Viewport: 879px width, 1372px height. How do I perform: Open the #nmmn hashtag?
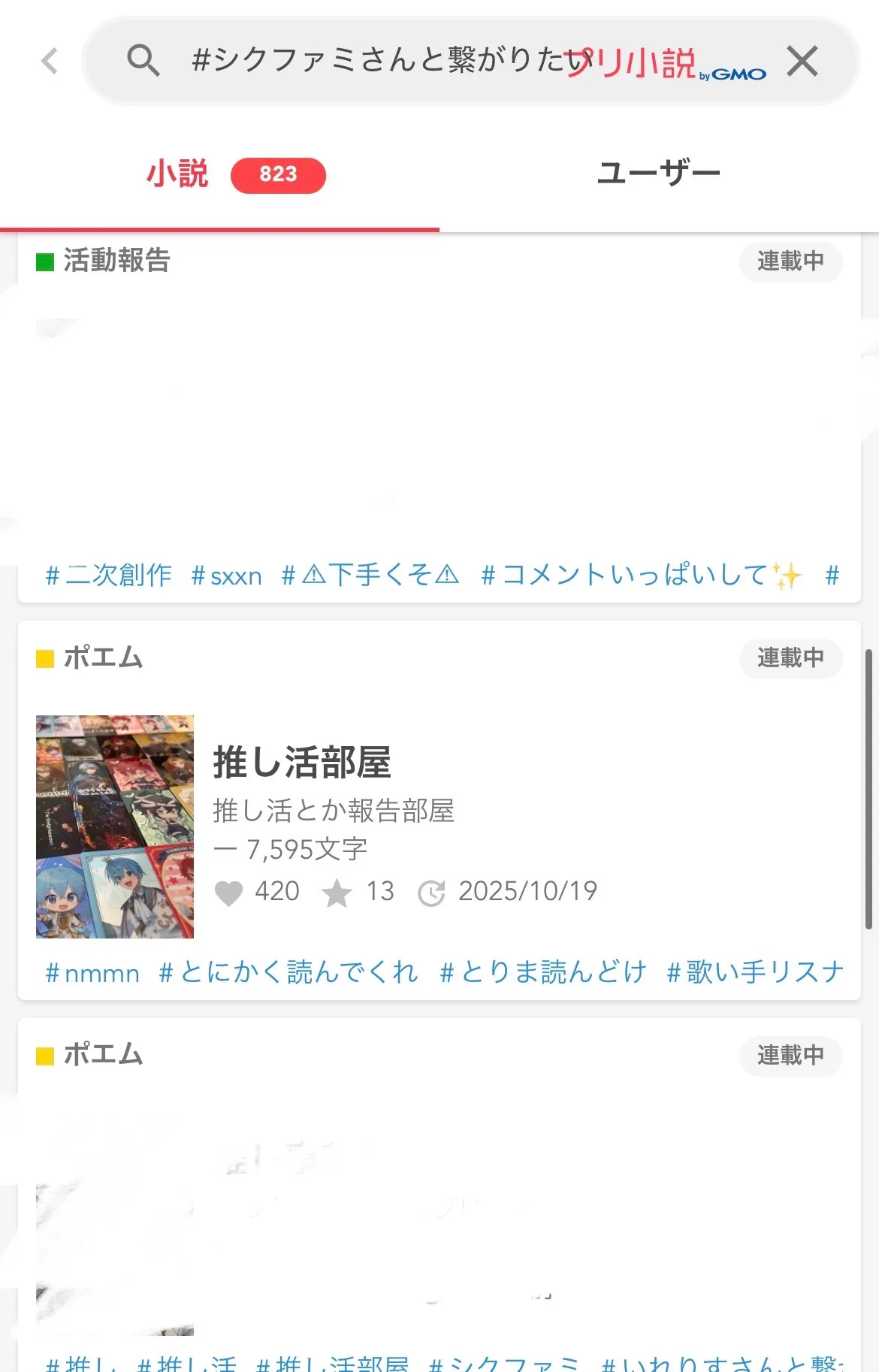click(x=92, y=973)
